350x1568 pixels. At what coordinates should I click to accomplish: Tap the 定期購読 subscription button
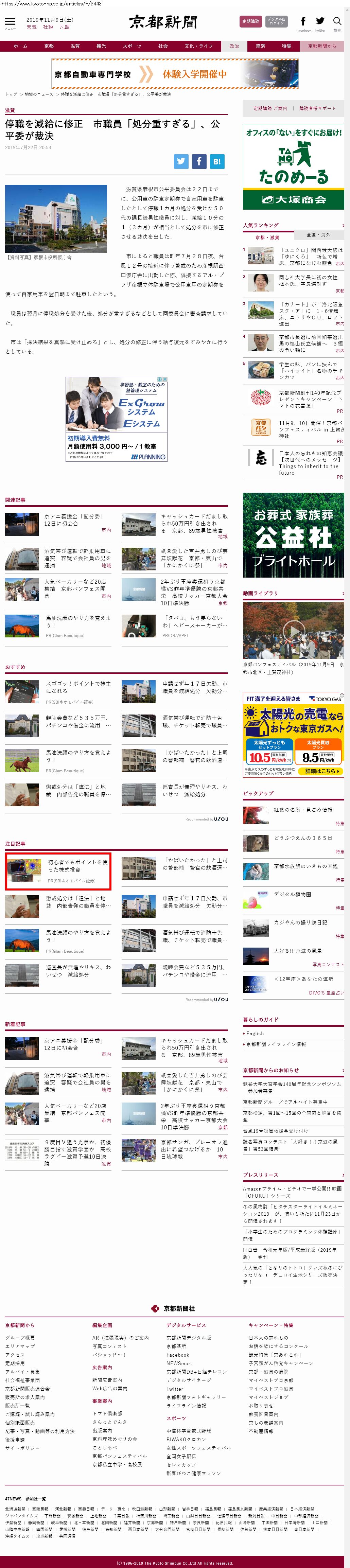click(x=250, y=21)
